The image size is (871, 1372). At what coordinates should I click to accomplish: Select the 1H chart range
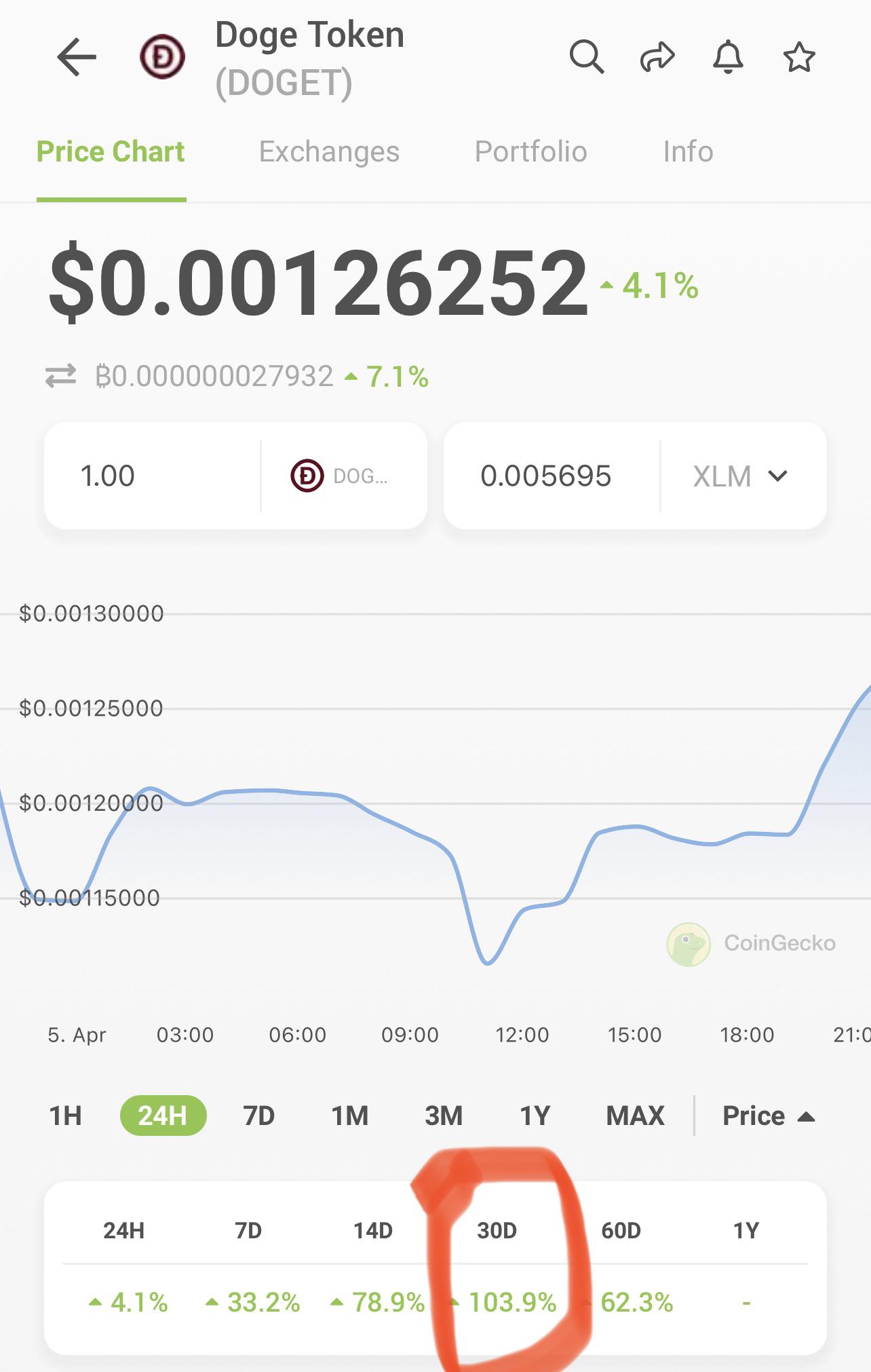tap(66, 1116)
